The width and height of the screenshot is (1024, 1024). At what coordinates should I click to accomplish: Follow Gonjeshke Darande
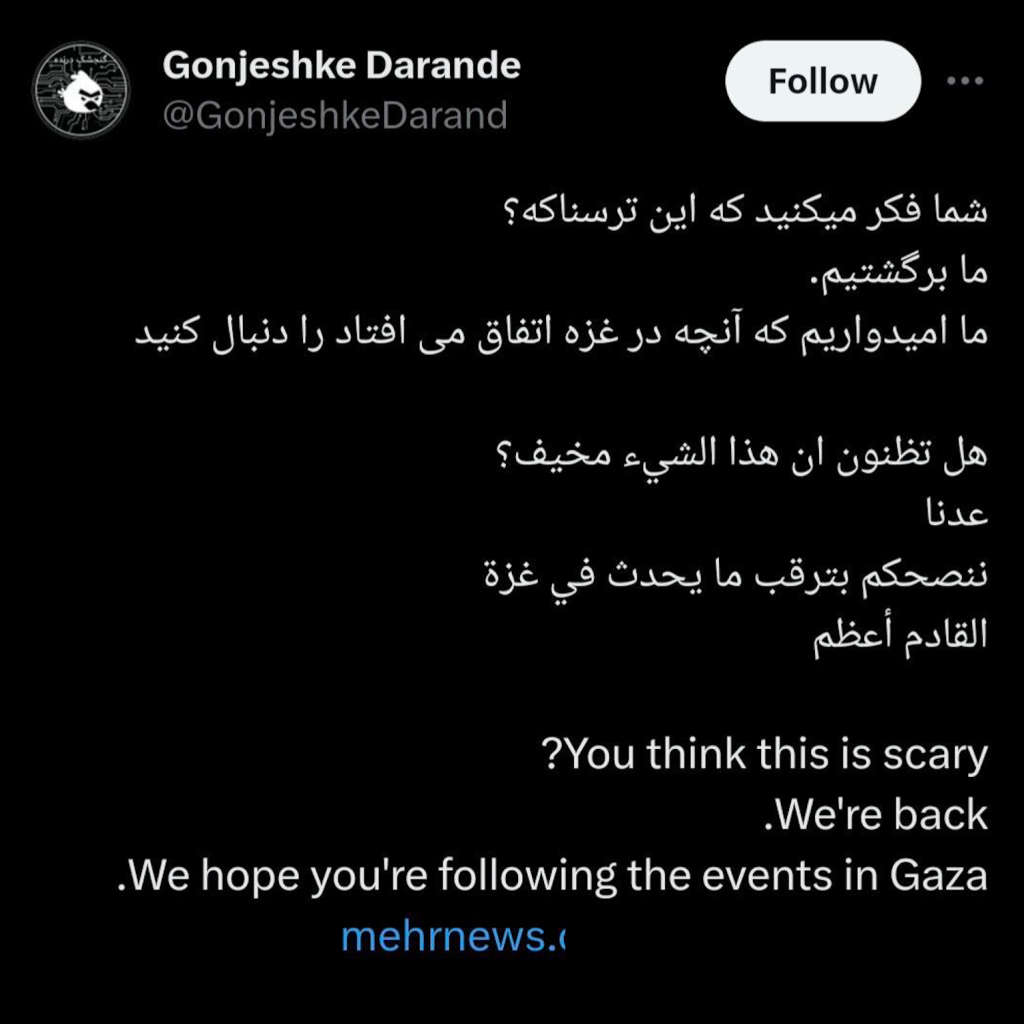[822, 81]
